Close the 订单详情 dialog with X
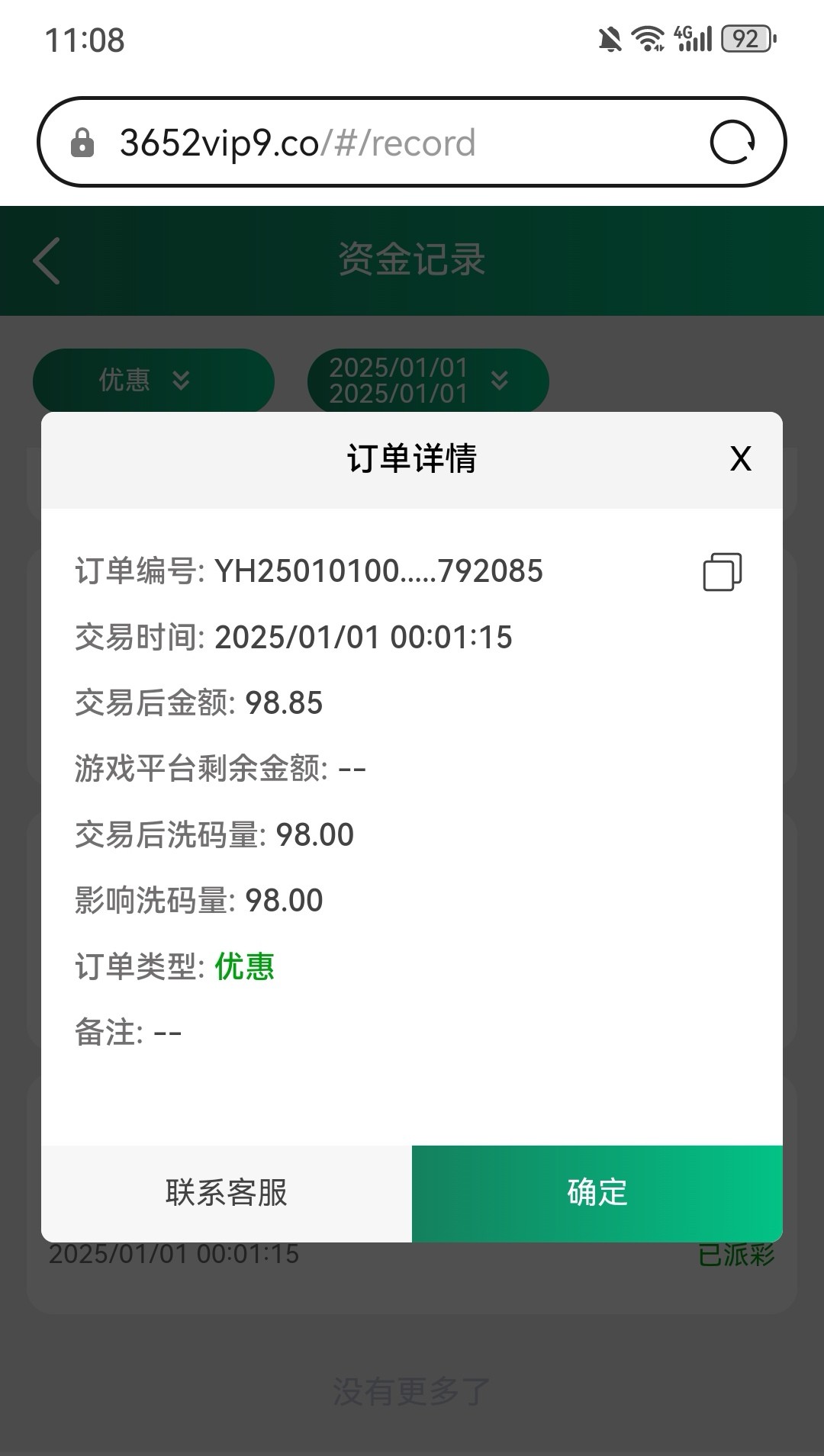This screenshot has width=824, height=1456. [740, 459]
